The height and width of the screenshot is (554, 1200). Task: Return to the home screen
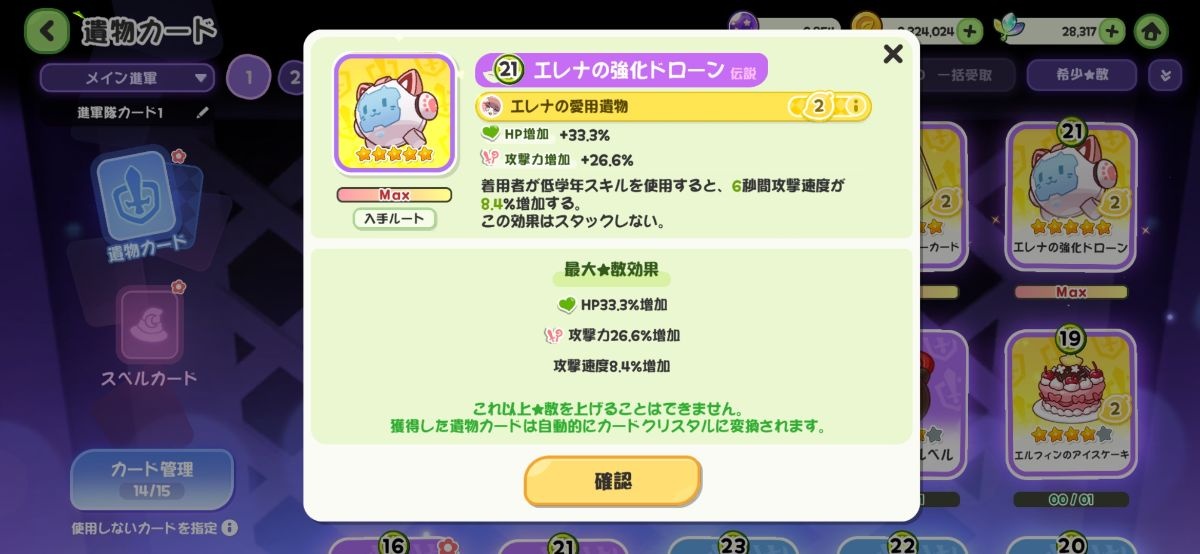tap(1151, 31)
